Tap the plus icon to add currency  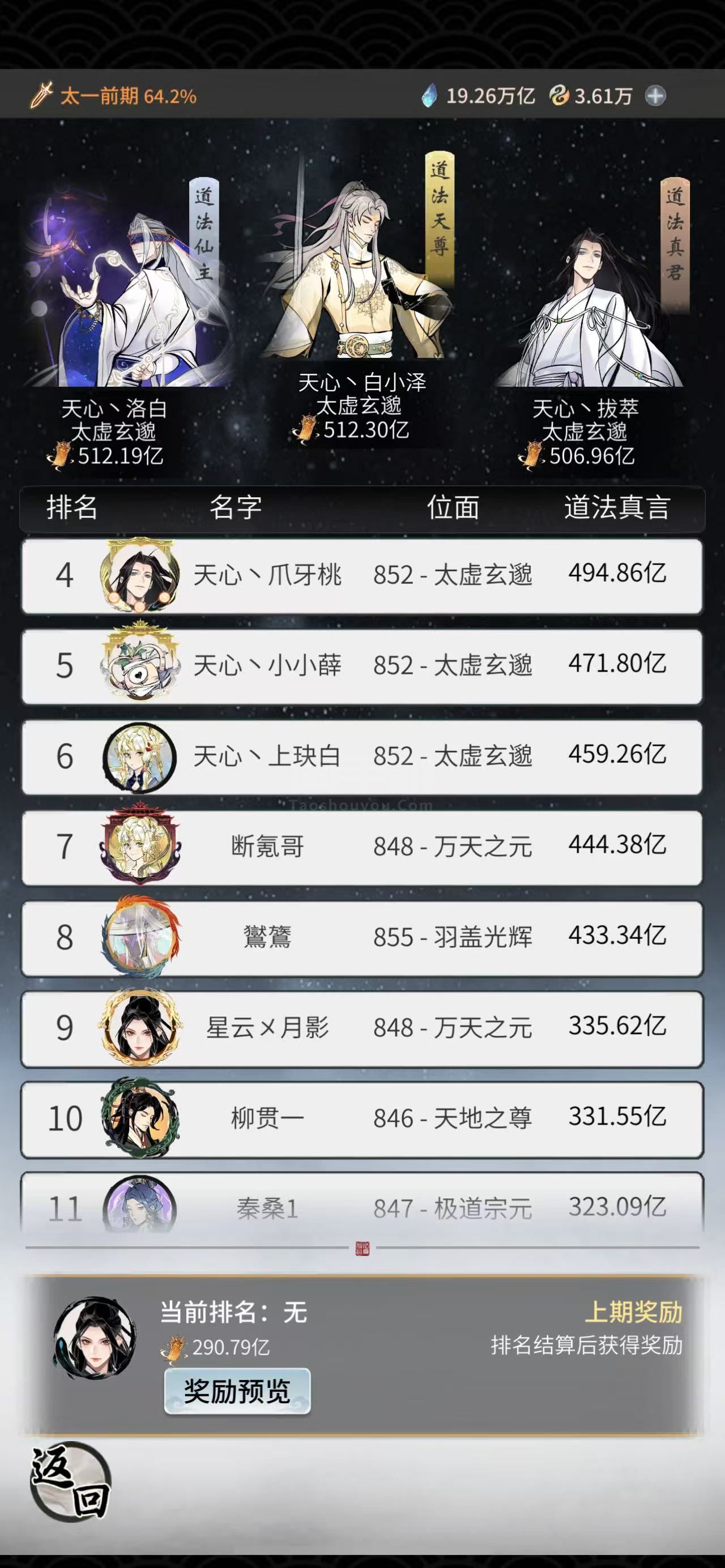[x=655, y=96]
